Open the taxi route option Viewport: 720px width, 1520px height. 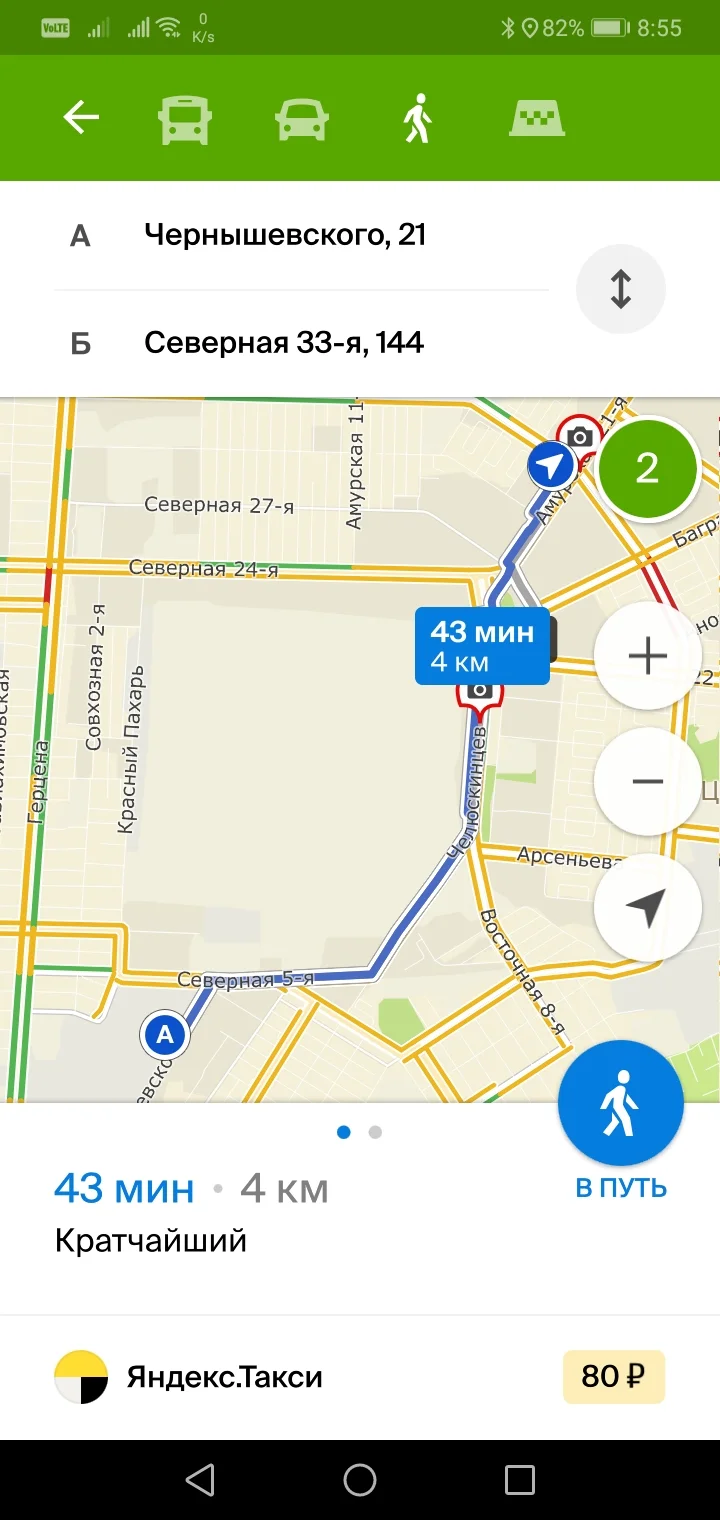coord(537,117)
